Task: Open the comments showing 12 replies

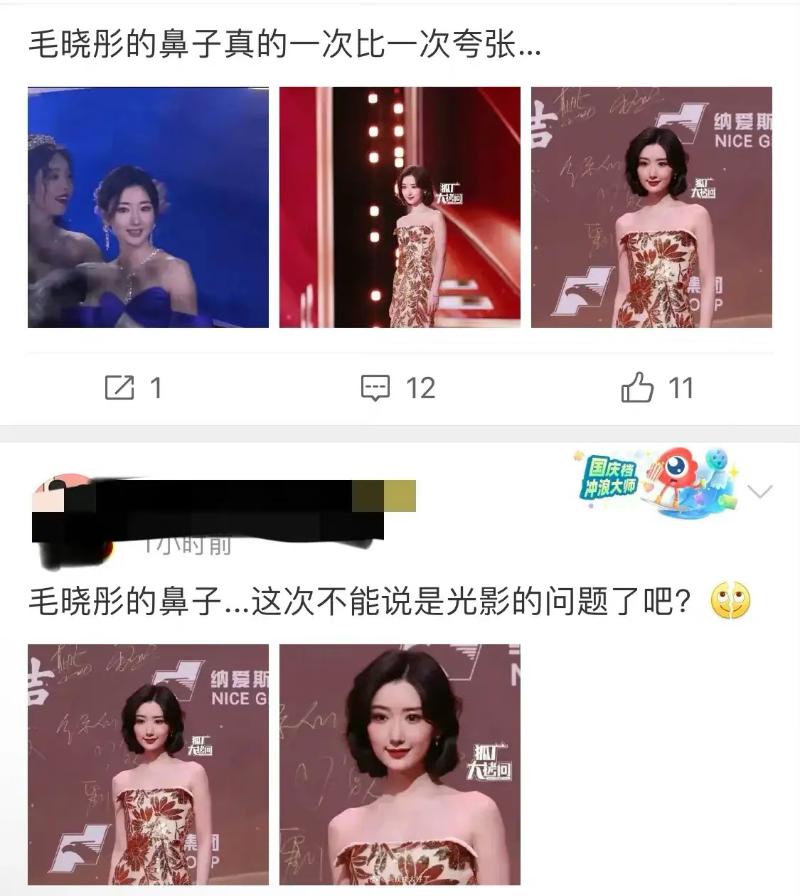Action: tap(397, 387)
